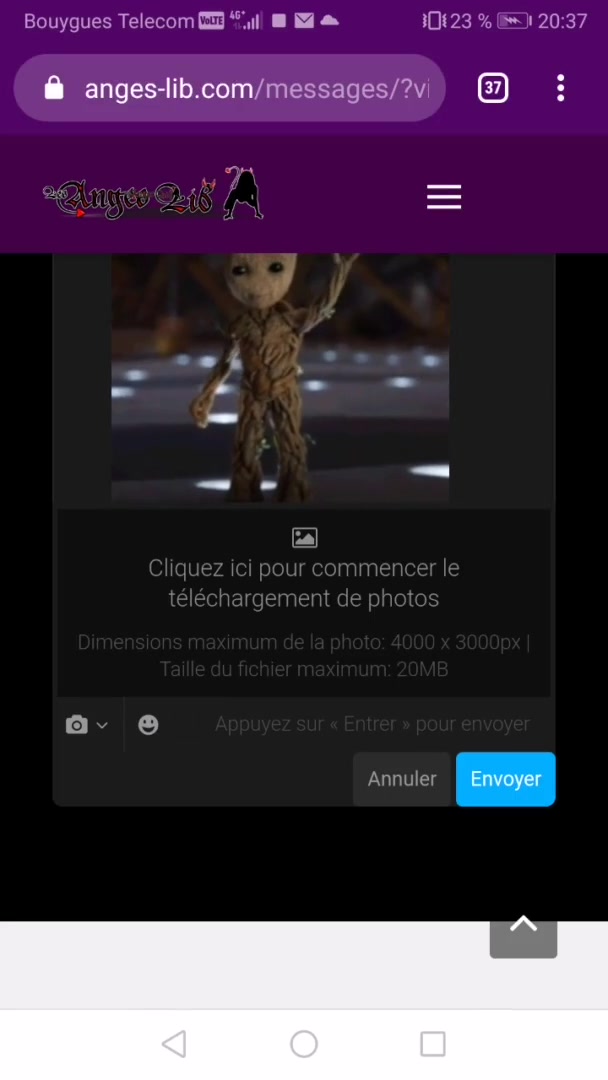Open the Chrome overflow menu

point(561,88)
